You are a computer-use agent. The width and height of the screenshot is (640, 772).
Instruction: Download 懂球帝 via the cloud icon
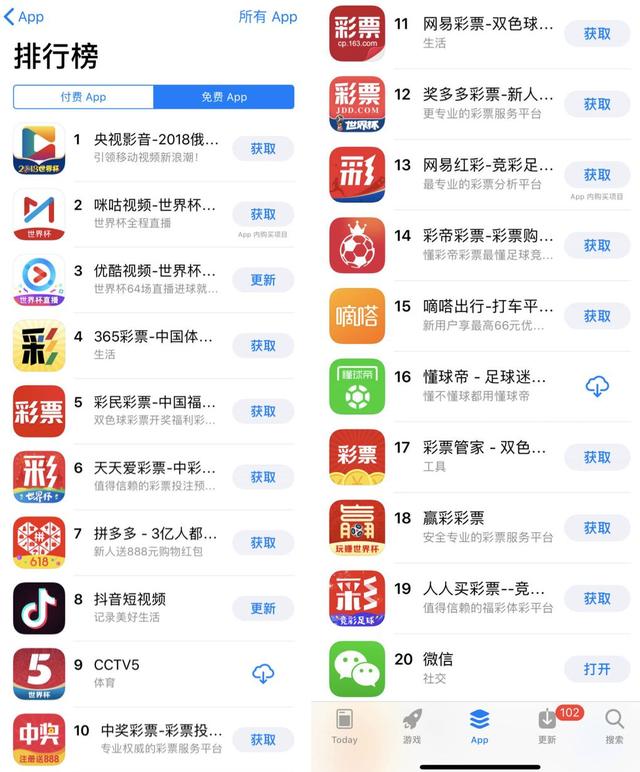[597, 386]
